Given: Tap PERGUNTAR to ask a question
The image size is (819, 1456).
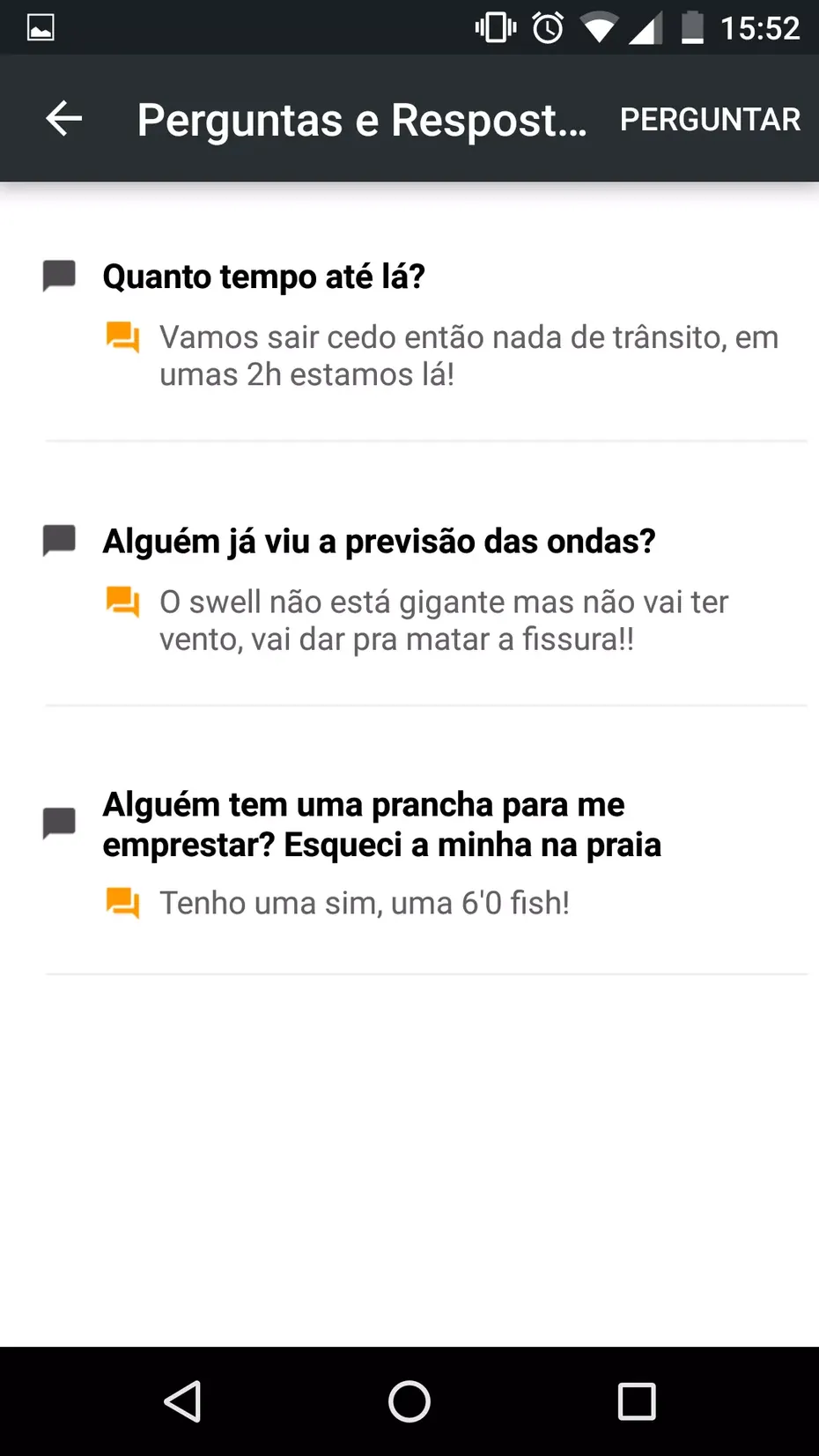Looking at the screenshot, I should coord(710,120).
